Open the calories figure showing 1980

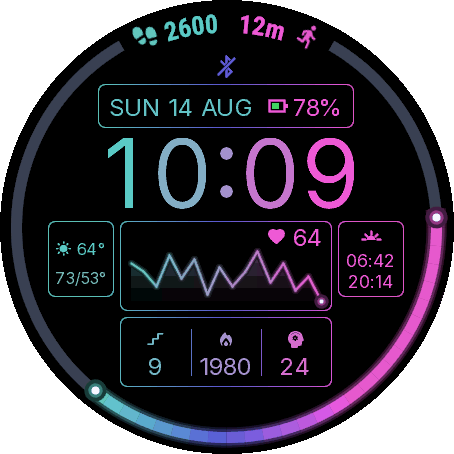point(226,354)
